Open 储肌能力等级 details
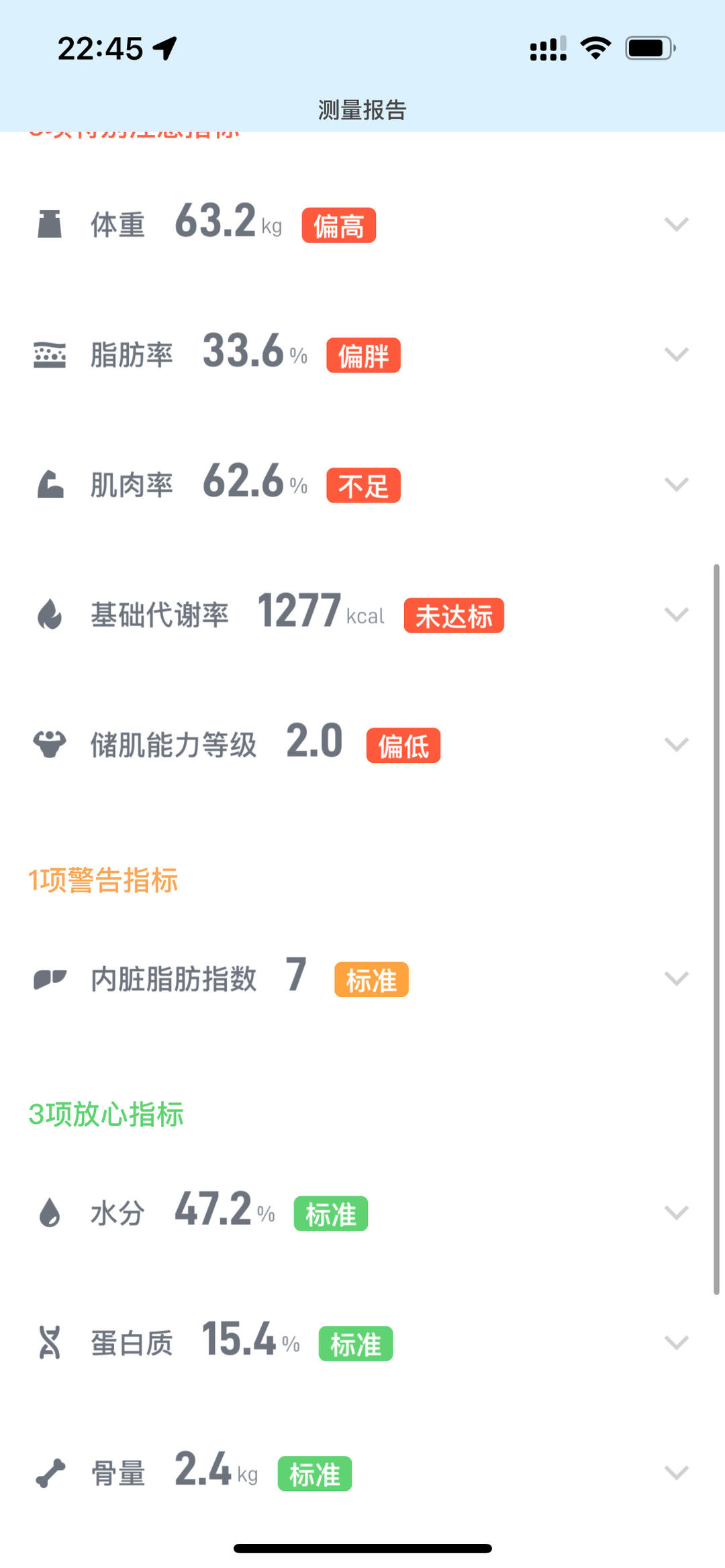This screenshot has width=725, height=1568. (676, 745)
